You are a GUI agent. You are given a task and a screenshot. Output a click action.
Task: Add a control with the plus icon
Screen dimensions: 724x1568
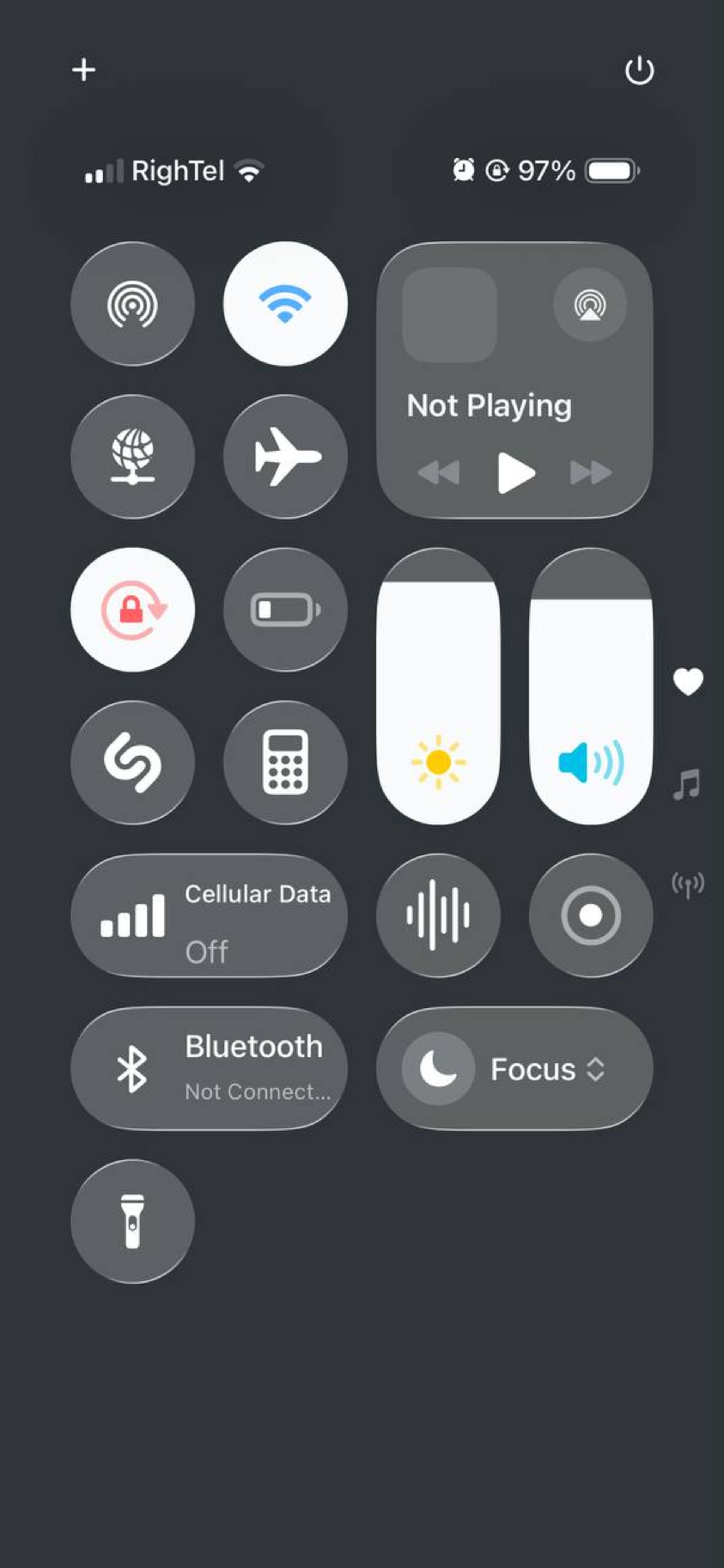83,70
